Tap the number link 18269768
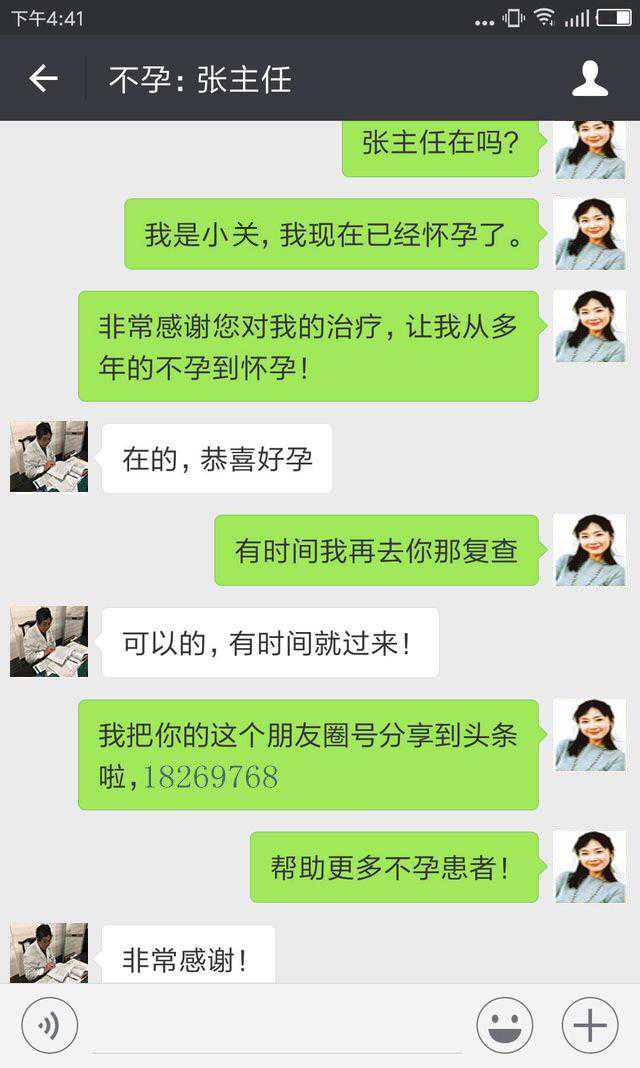The image size is (640, 1068). pyautogui.click(x=210, y=777)
